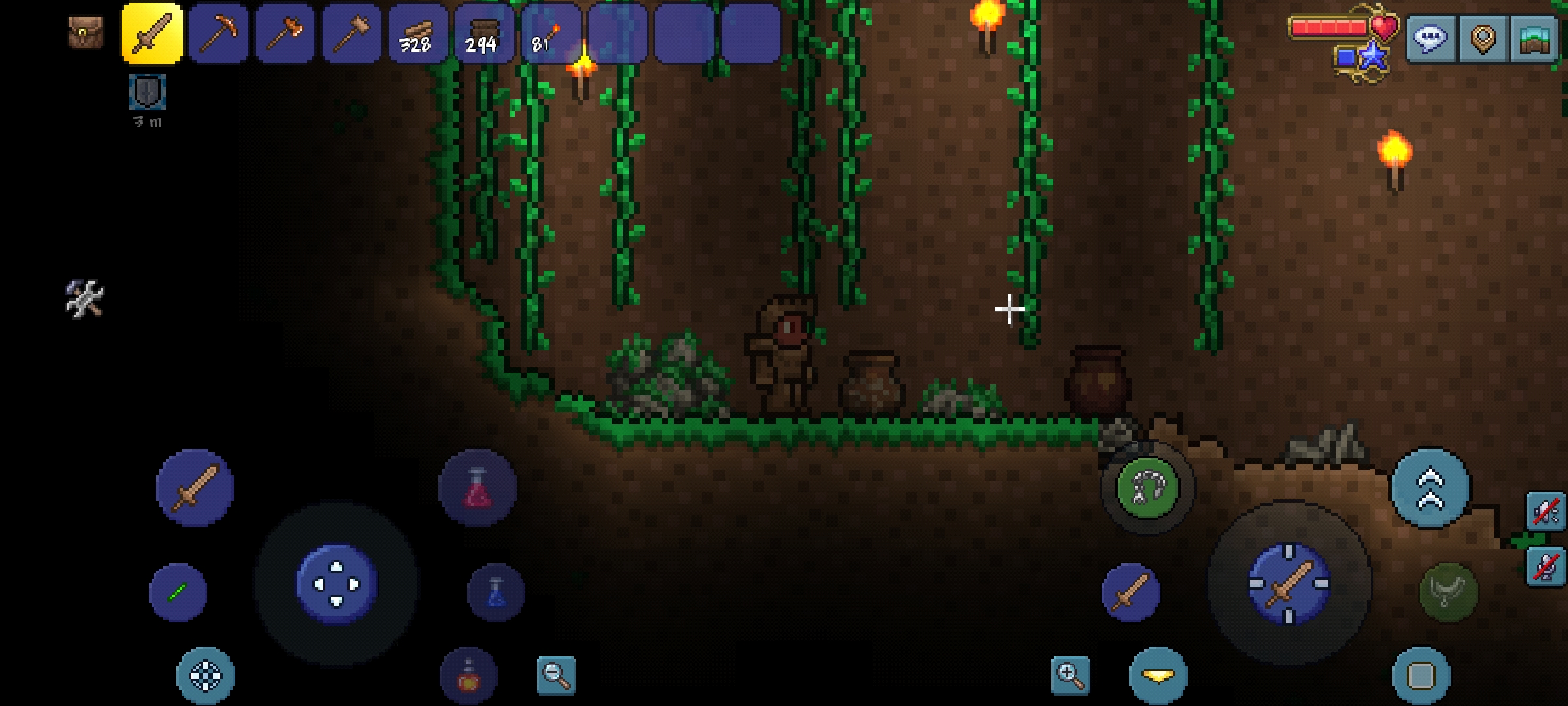Screen dimensions: 1568x706
Task: Use the blue mana potion shortcut
Action: tap(496, 593)
